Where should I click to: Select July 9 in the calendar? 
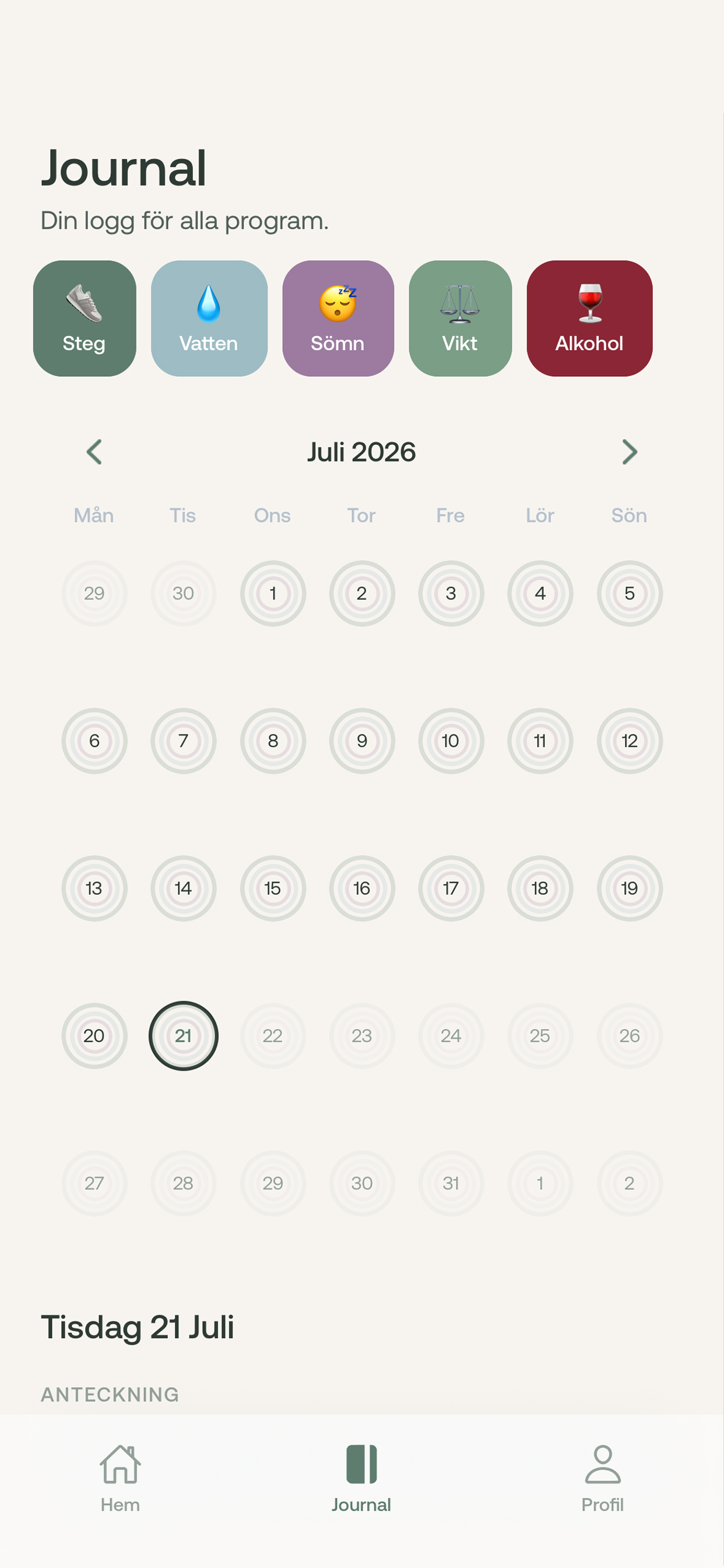pos(362,741)
